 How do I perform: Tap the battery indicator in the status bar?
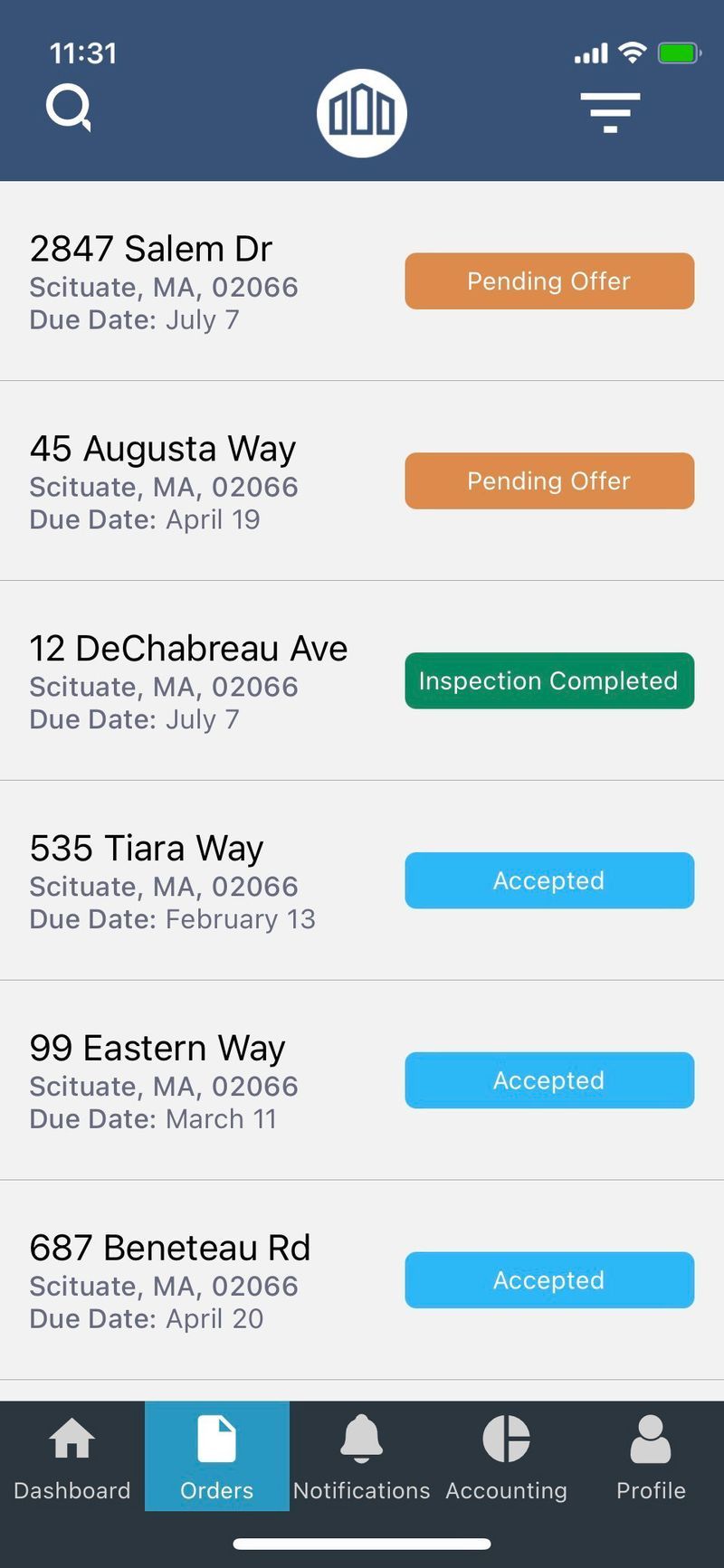(x=677, y=54)
